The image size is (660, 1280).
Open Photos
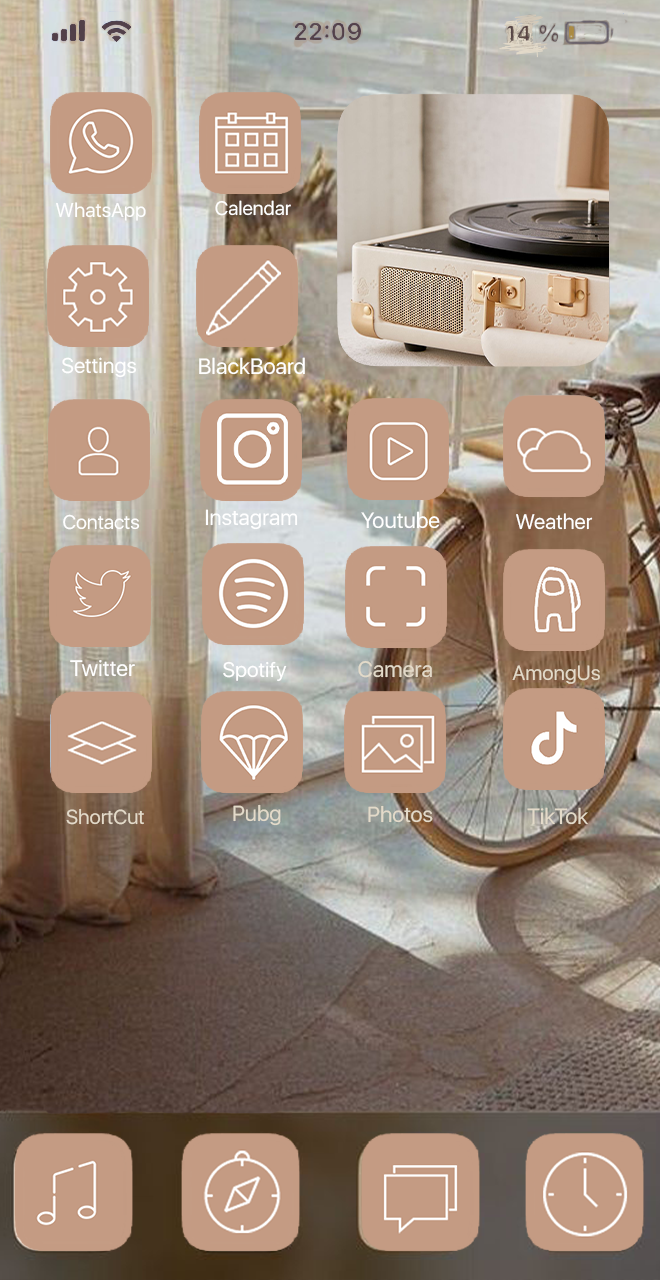pyautogui.click(x=395, y=743)
